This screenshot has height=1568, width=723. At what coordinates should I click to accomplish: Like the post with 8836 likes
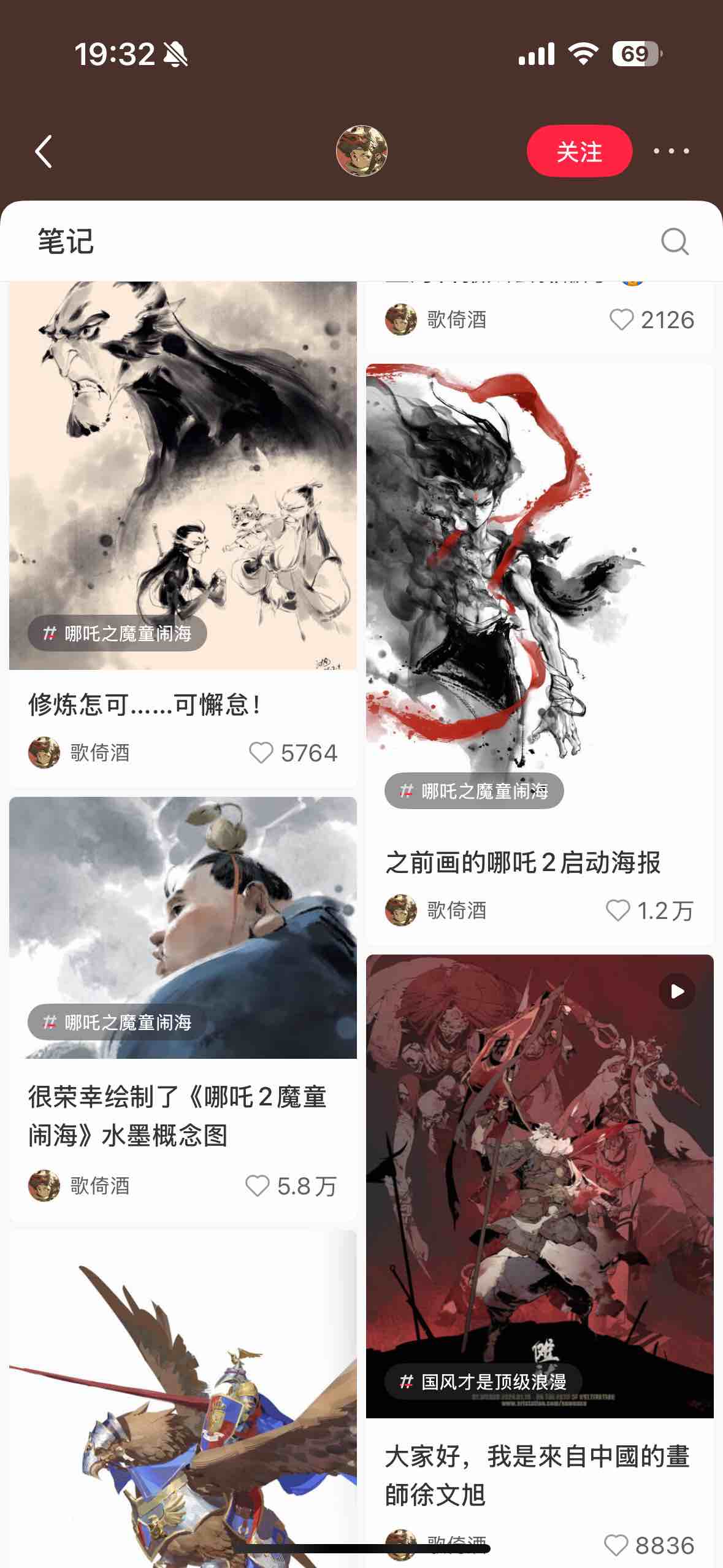point(617,1545)
